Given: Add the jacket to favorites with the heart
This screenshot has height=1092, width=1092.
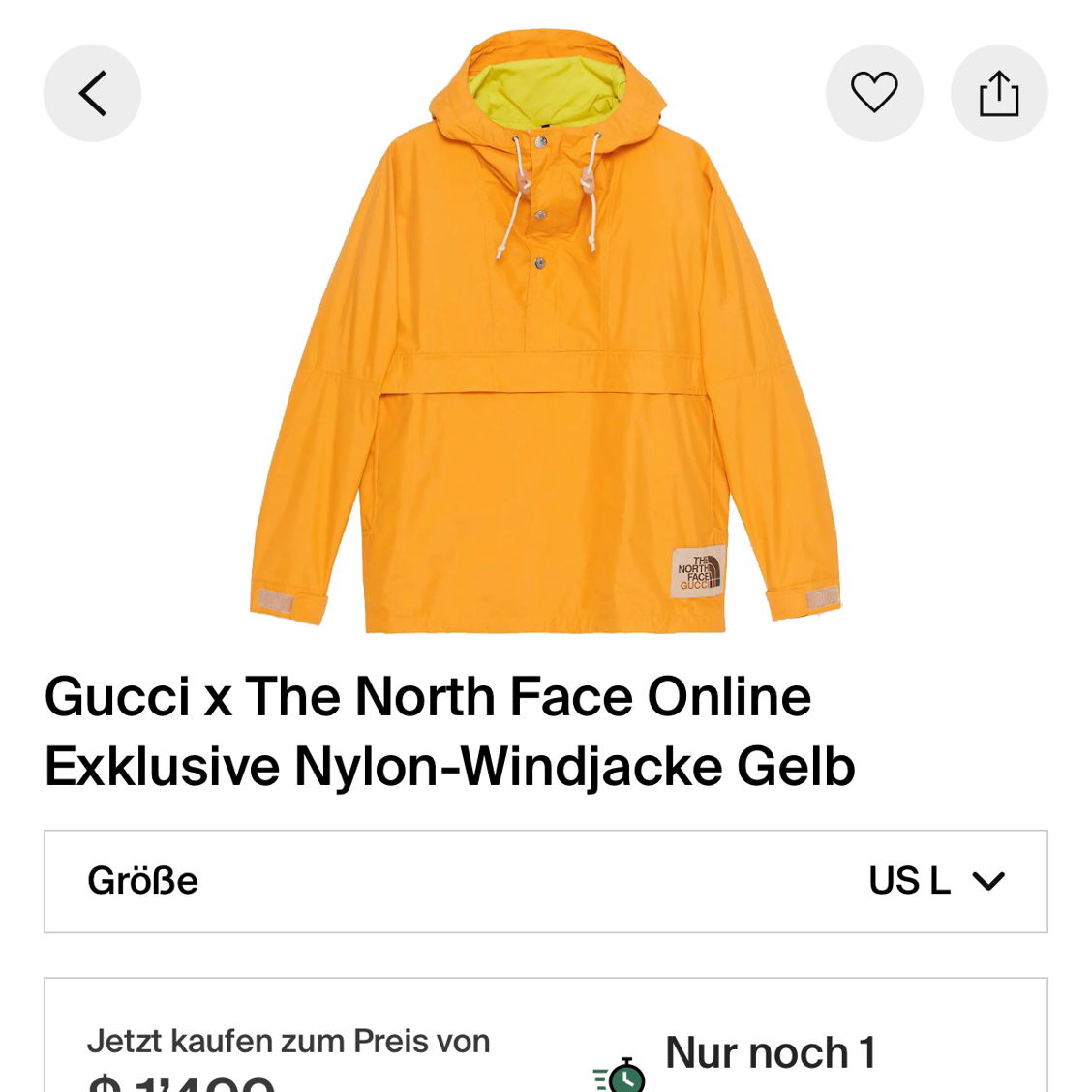Looking at the screenshot, I should (873, 94).
